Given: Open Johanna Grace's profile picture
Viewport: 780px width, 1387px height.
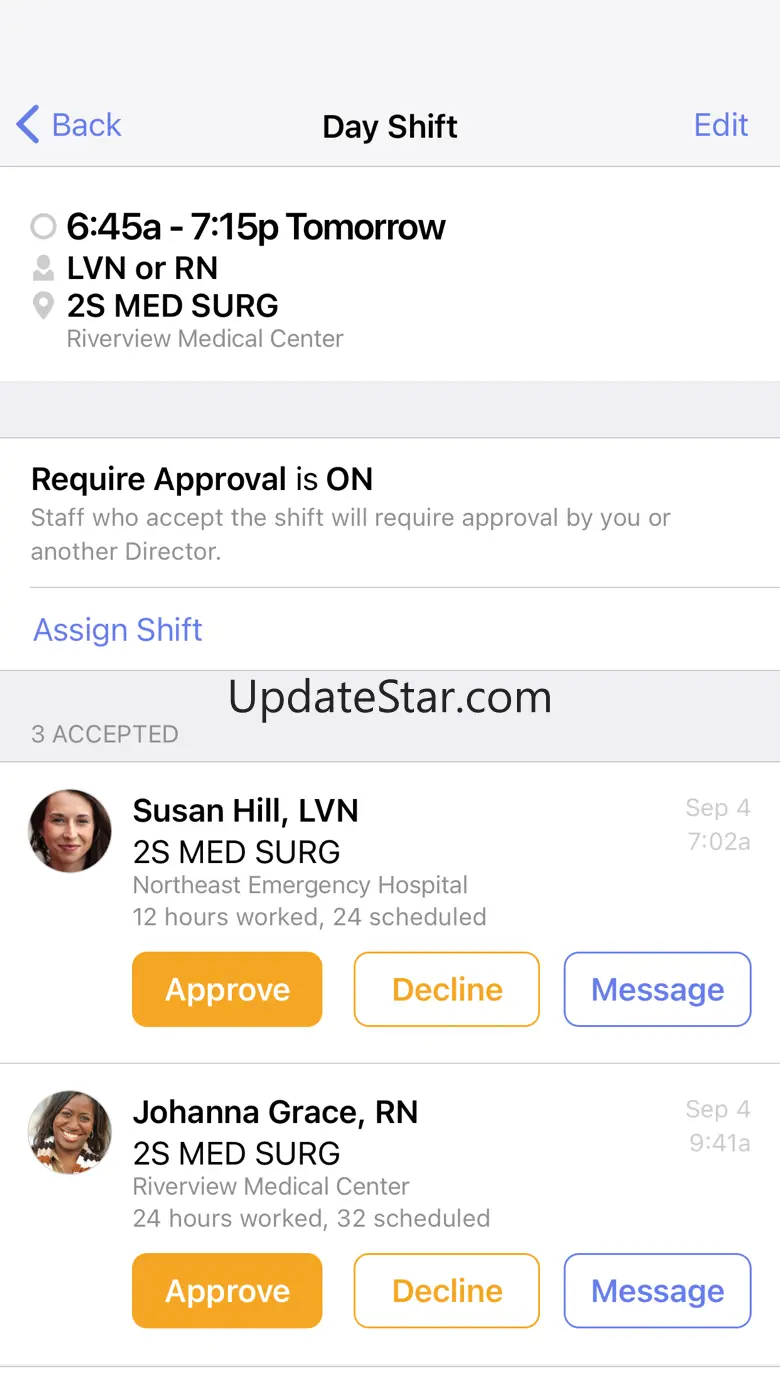Looking at the screenshot, I should [x=70, y=1132].
